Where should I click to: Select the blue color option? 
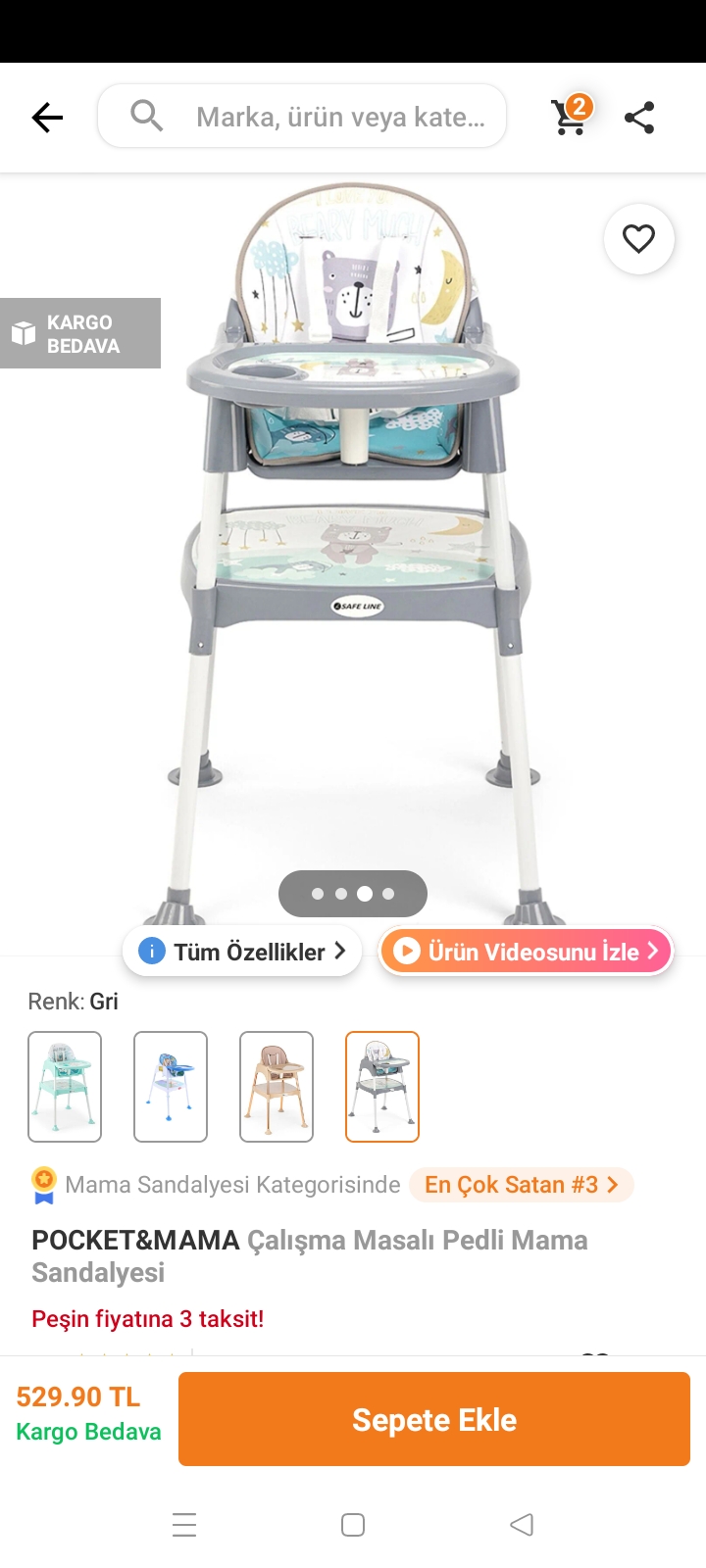[x=171, y=1087]
